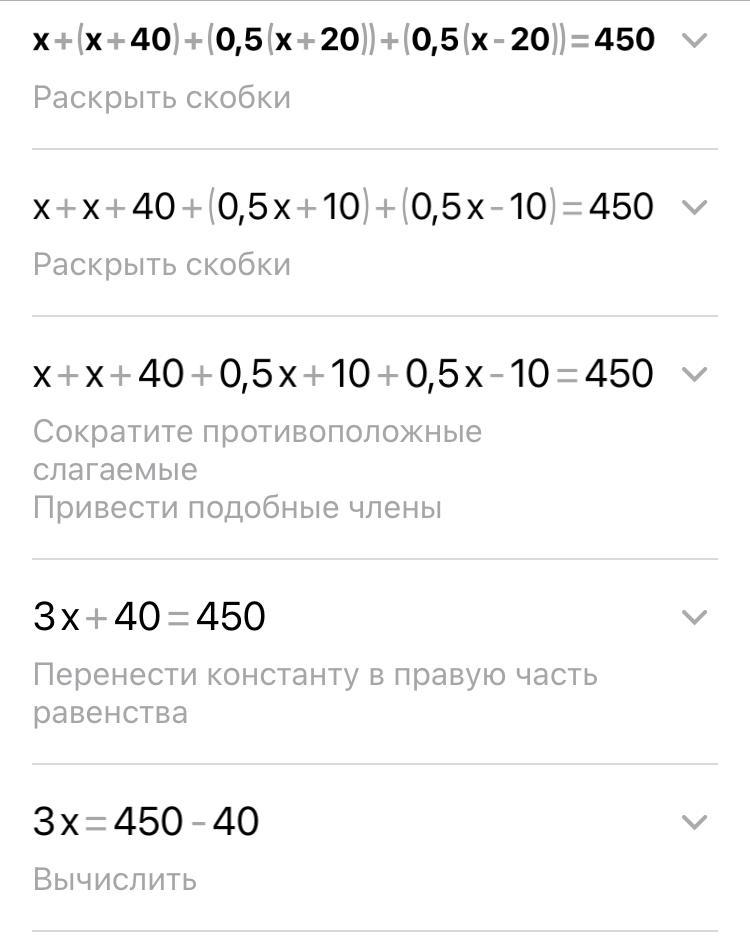Expand the step x+x+40+(0,5x+10)+(0,5x-10)=450
Image resolution: width=750 pixels, height=944 pixels.
[x=693, y=207]
